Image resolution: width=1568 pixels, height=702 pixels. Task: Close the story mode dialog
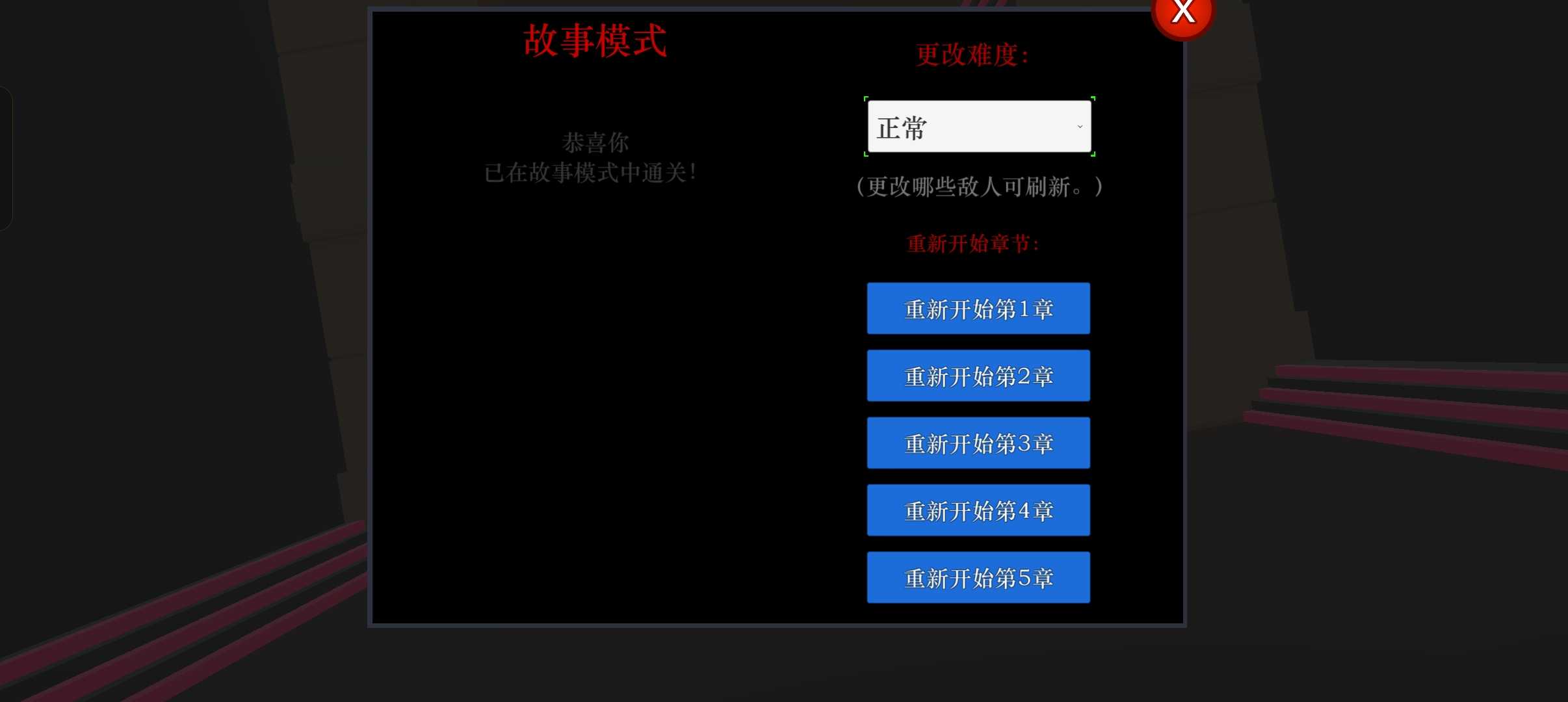click(x=1183, y=13)
